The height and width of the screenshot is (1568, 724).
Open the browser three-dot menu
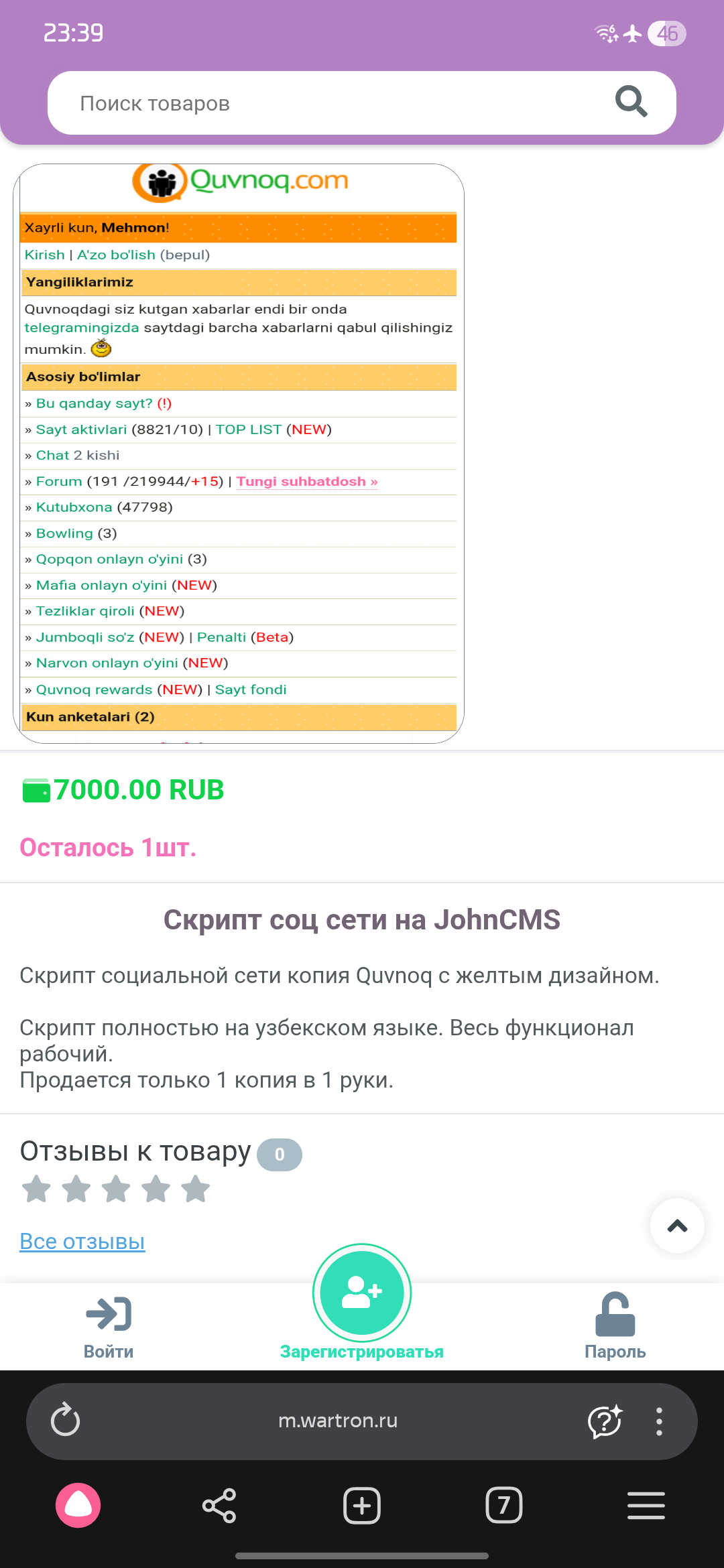click(x=659, y=1421)
